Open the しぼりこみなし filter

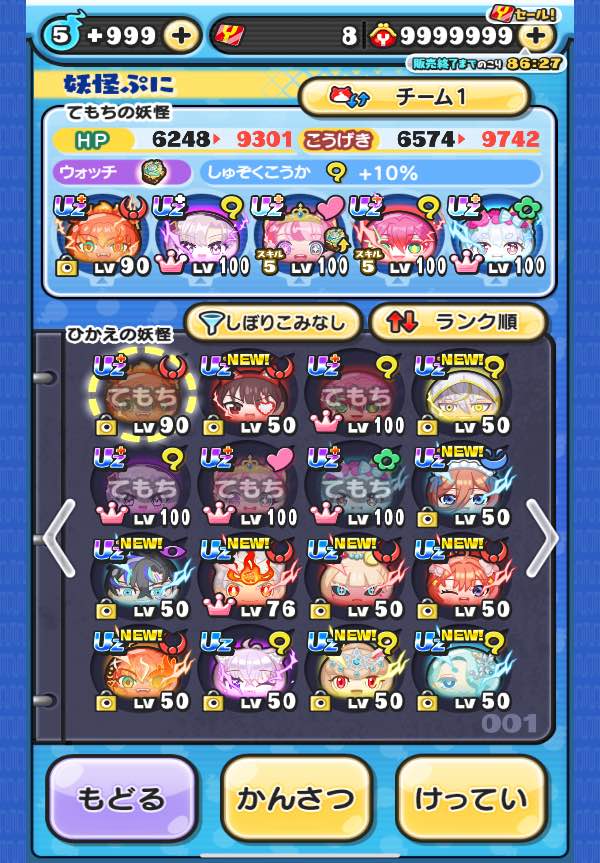coord(272,322)
